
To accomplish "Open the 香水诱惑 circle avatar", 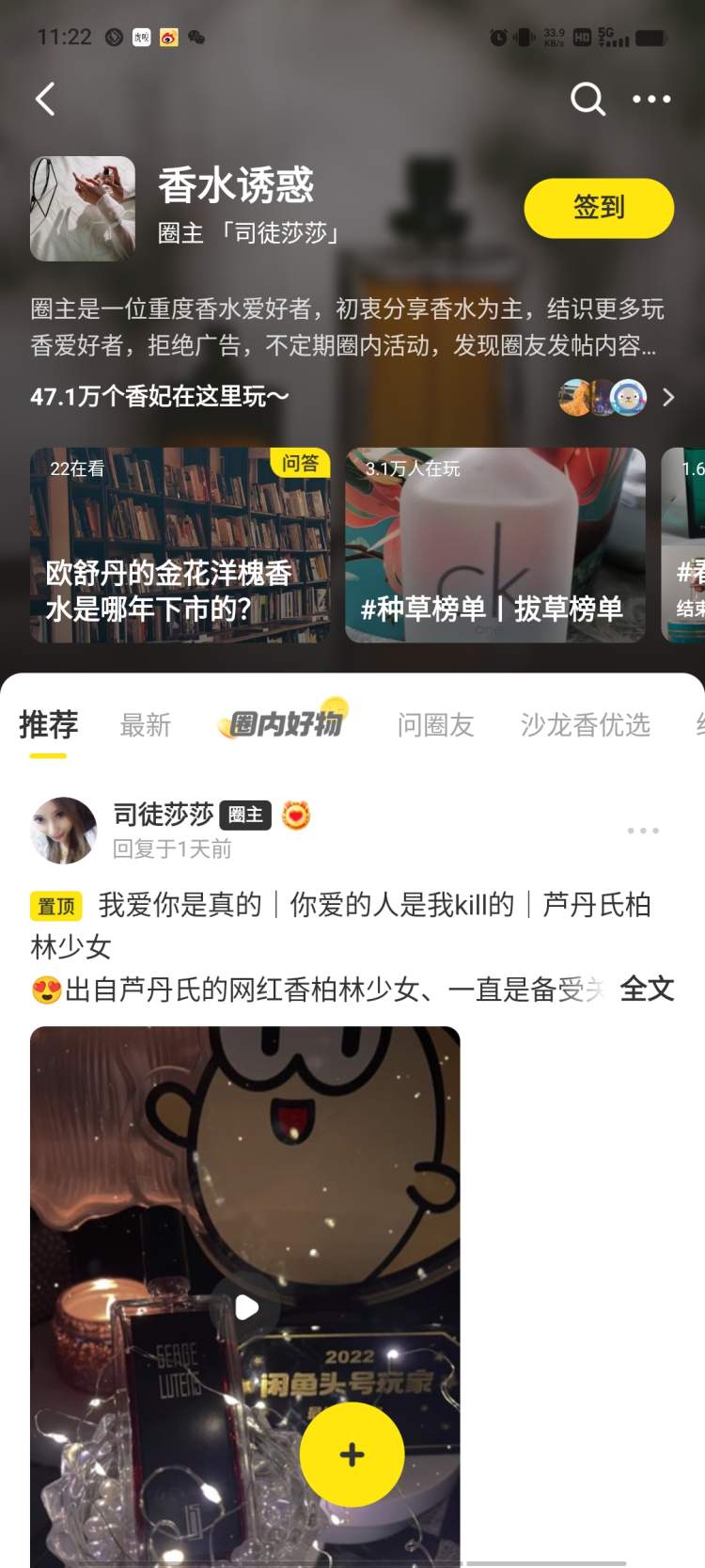I will point(83,209).
